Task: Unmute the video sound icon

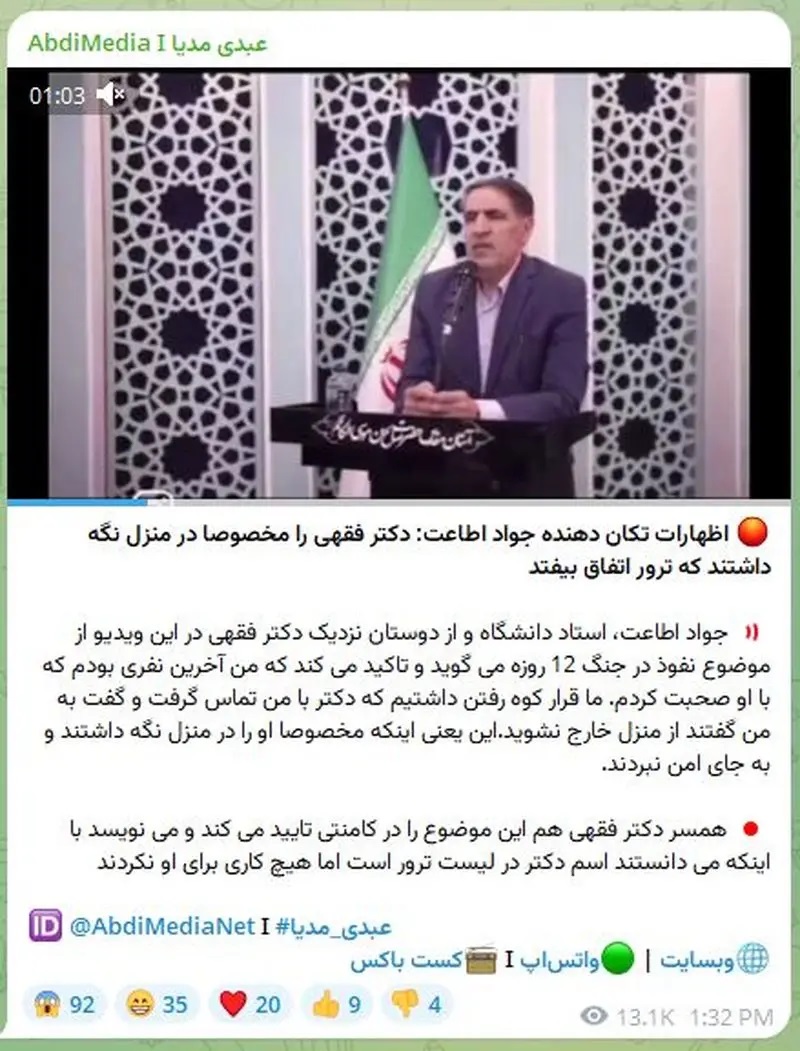Action: tap(109, 96)
